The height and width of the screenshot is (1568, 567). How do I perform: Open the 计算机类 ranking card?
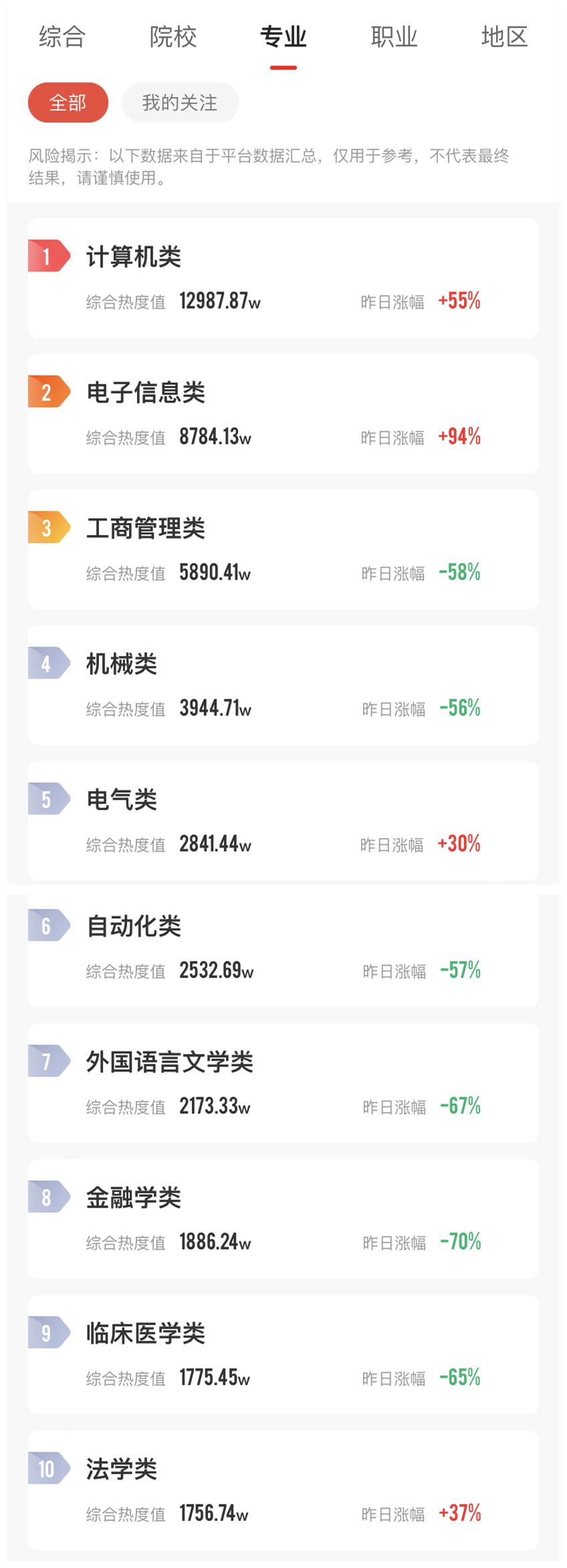283,277
